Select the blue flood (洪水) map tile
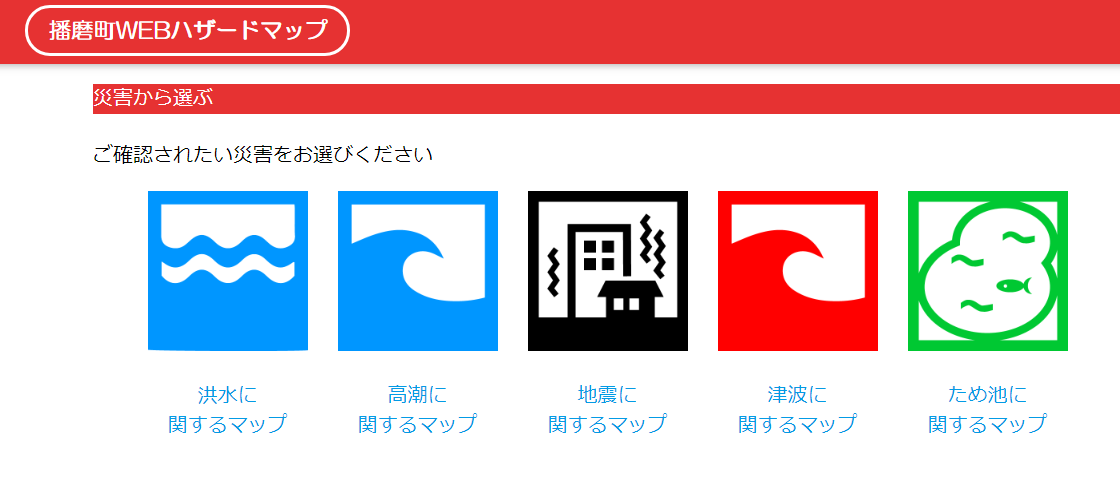The width and height of the screenshot is (1120, 502). [227, 271]
